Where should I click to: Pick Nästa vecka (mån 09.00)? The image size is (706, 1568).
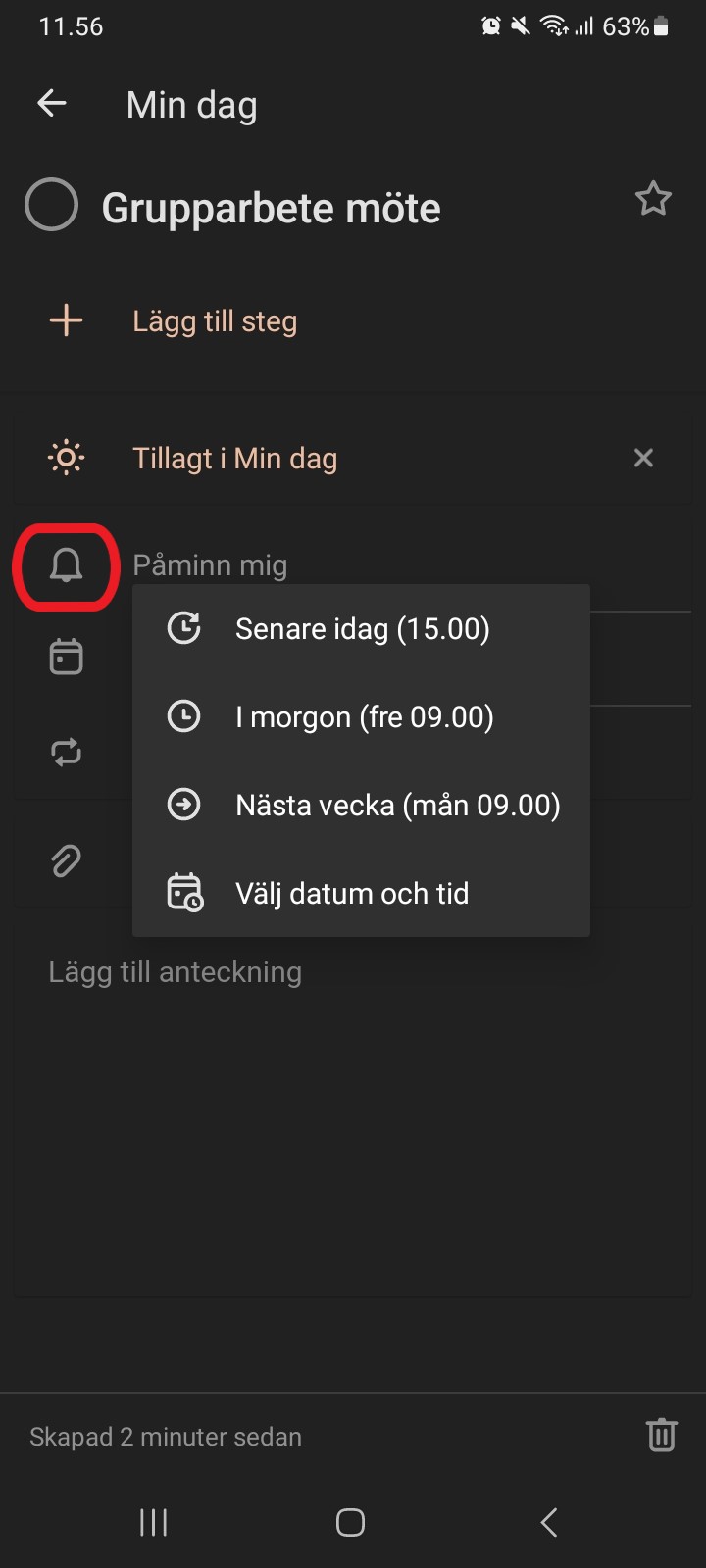pos(361,805)
